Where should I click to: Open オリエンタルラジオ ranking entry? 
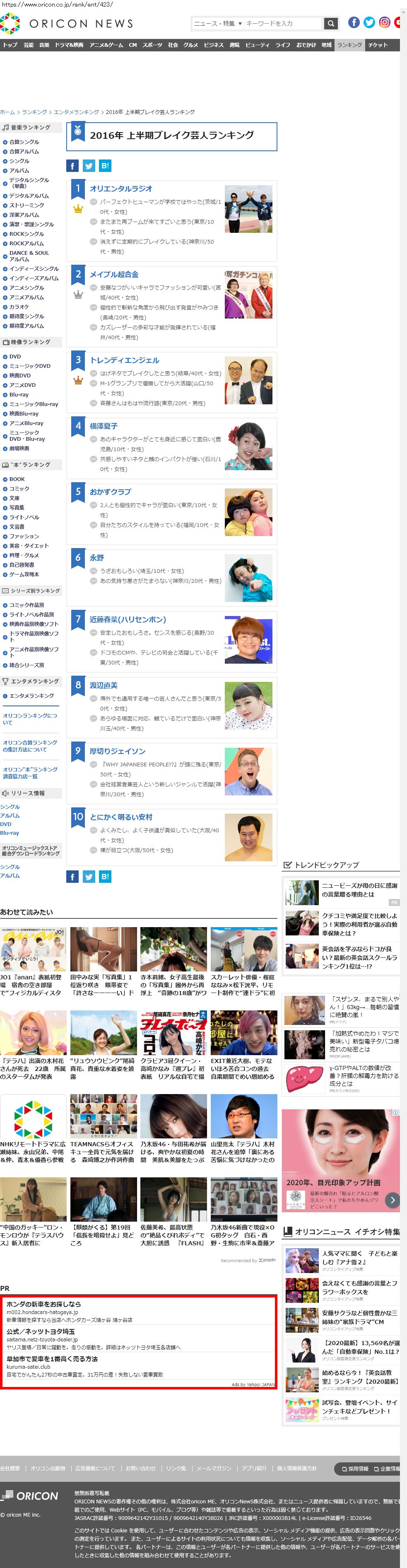[121, 188]
